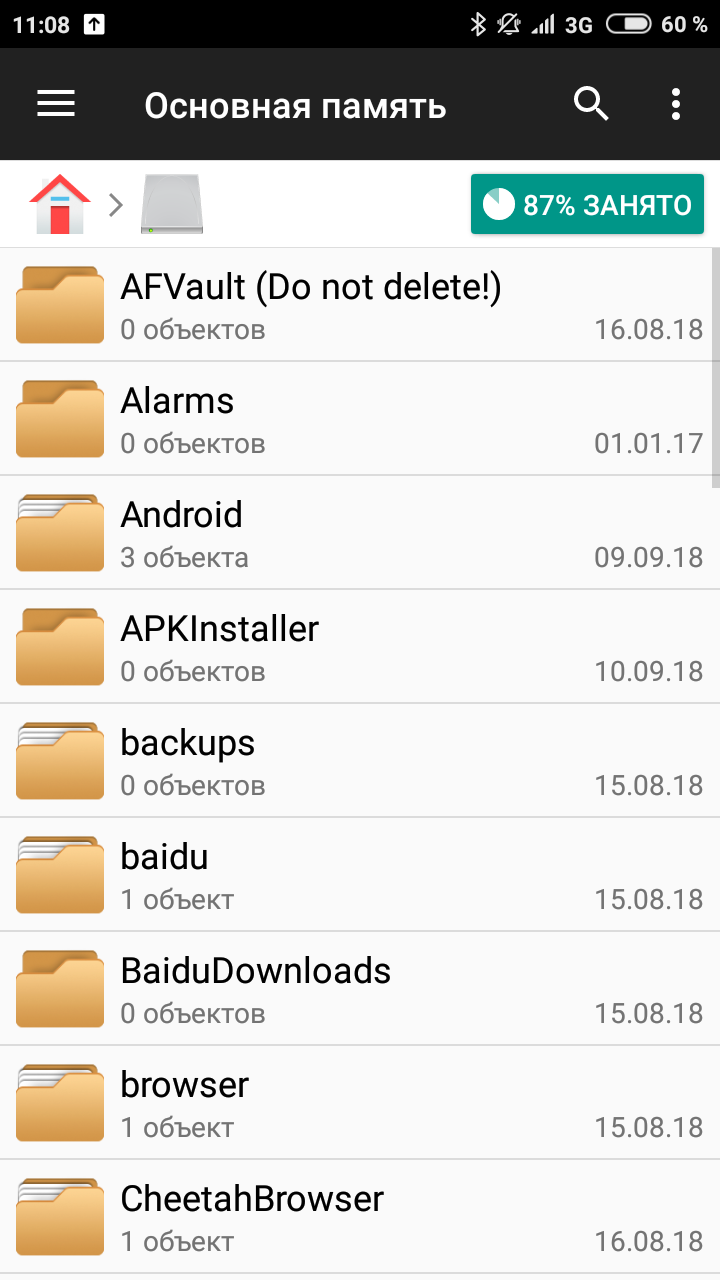Click the Android folder icon

coord(59,531)
